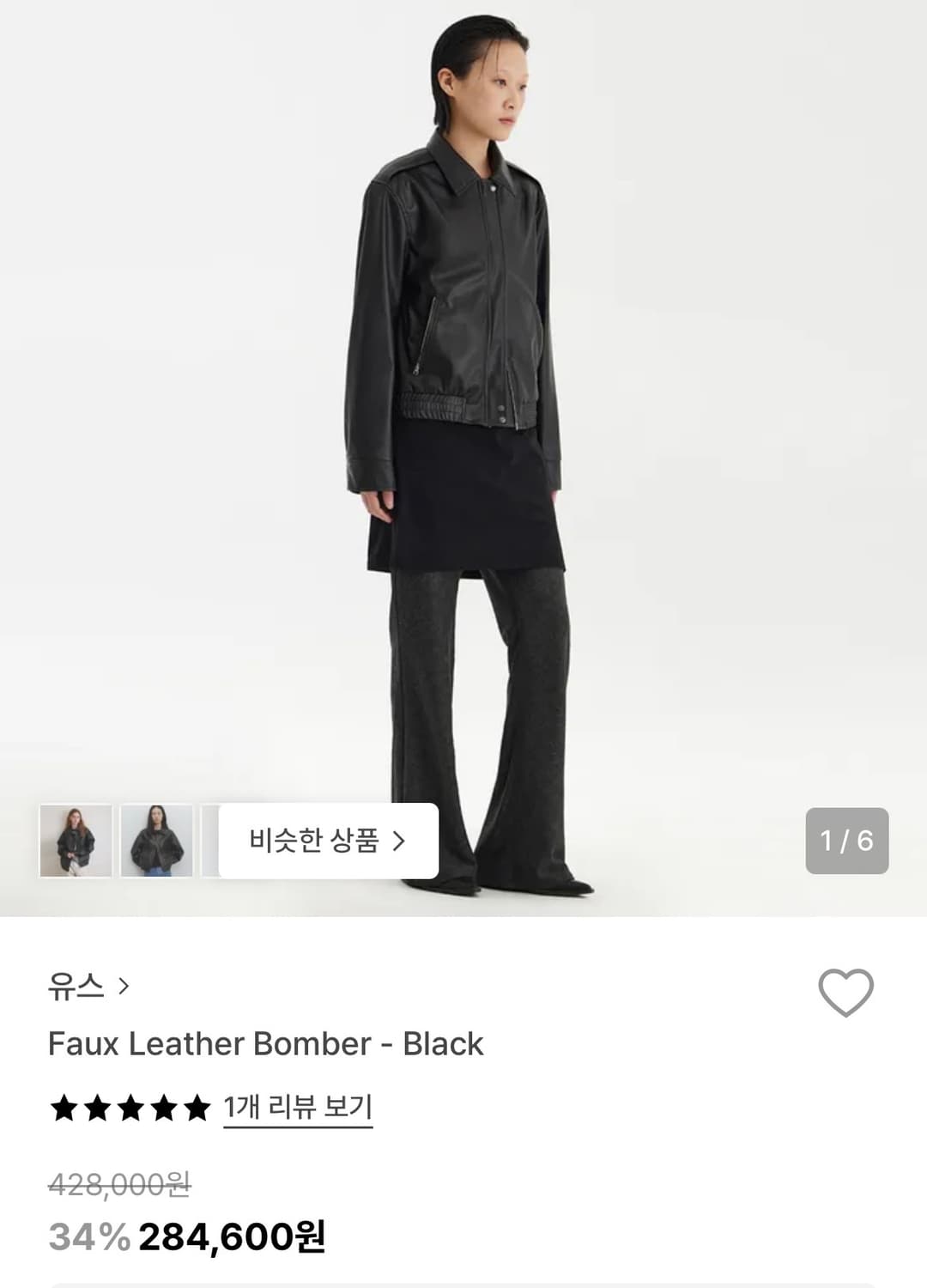Toggle the wishlist heart for this bomber jacket
The width and height of the screenshot is (927, 1288).
pyautogui.click(x=845, y=992)
